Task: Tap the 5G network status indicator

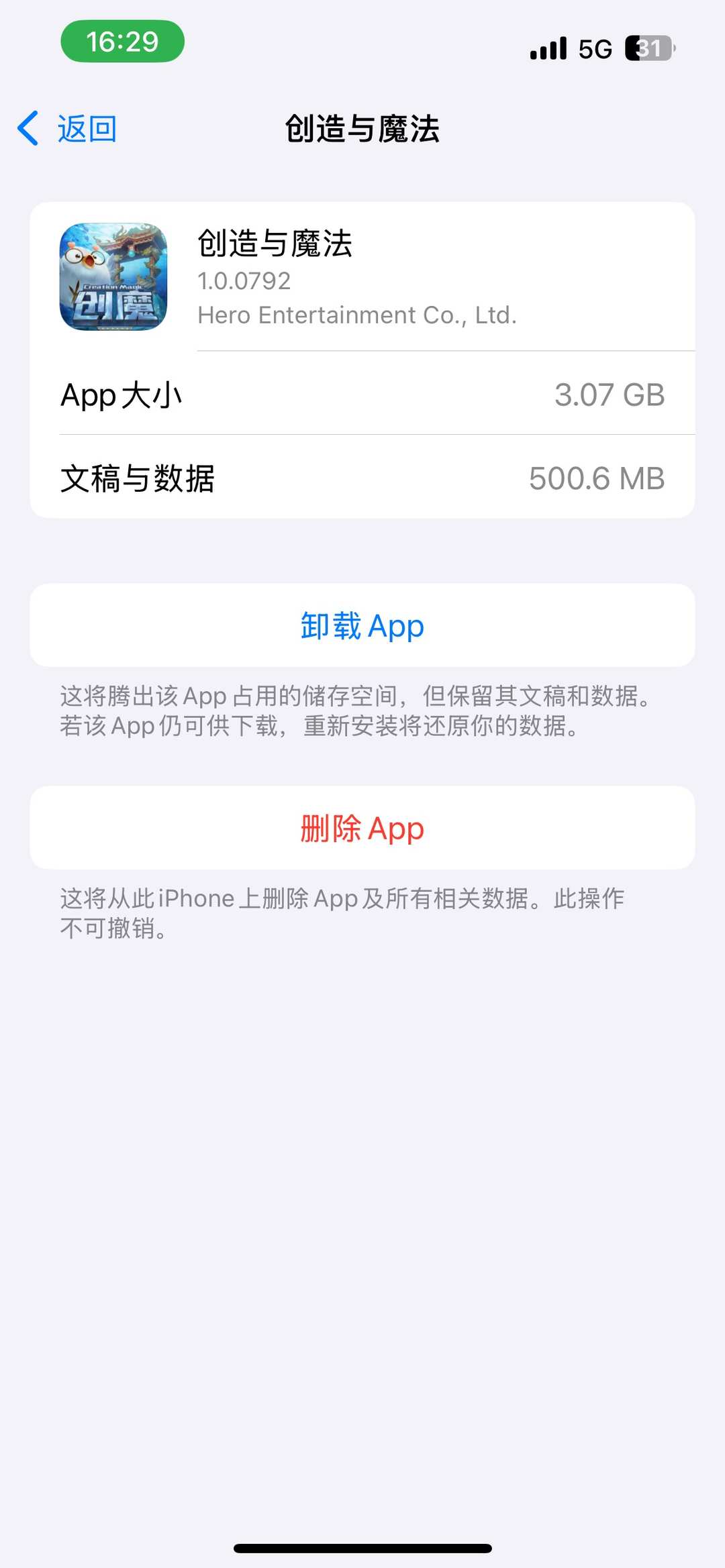Action: 593,47
